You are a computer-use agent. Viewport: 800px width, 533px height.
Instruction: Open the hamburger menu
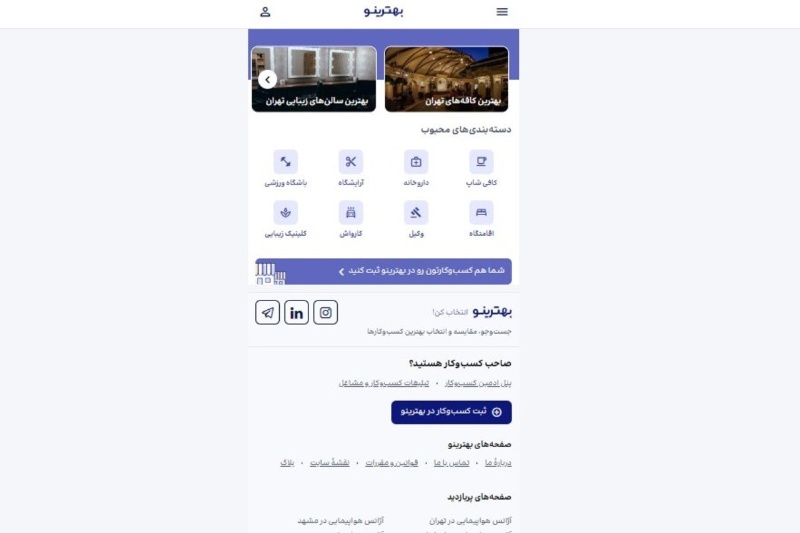pyautogui.click(x=502, y=12)
